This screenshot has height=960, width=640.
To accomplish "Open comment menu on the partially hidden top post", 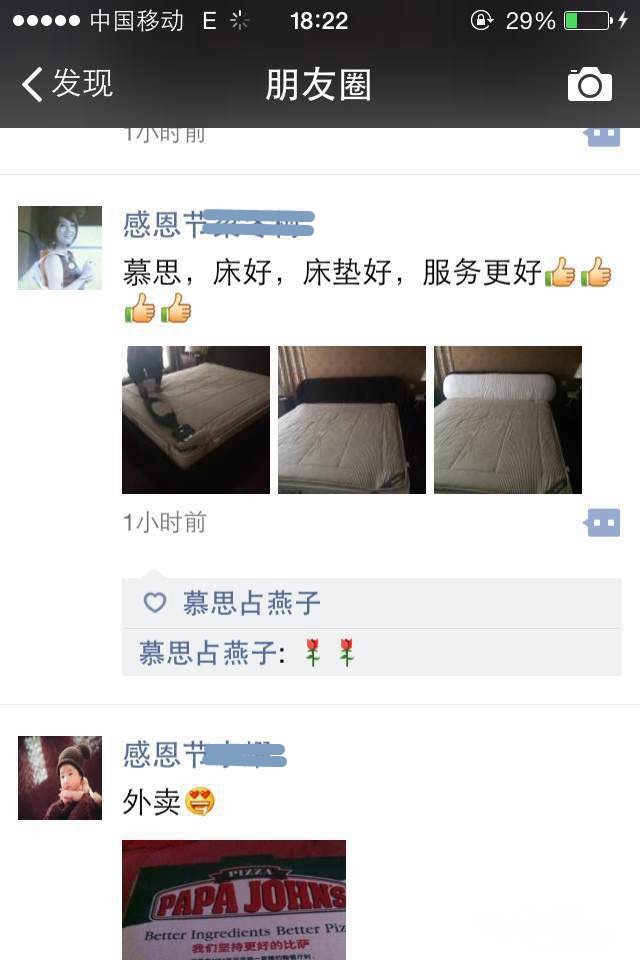I will [x=603, y=135].
